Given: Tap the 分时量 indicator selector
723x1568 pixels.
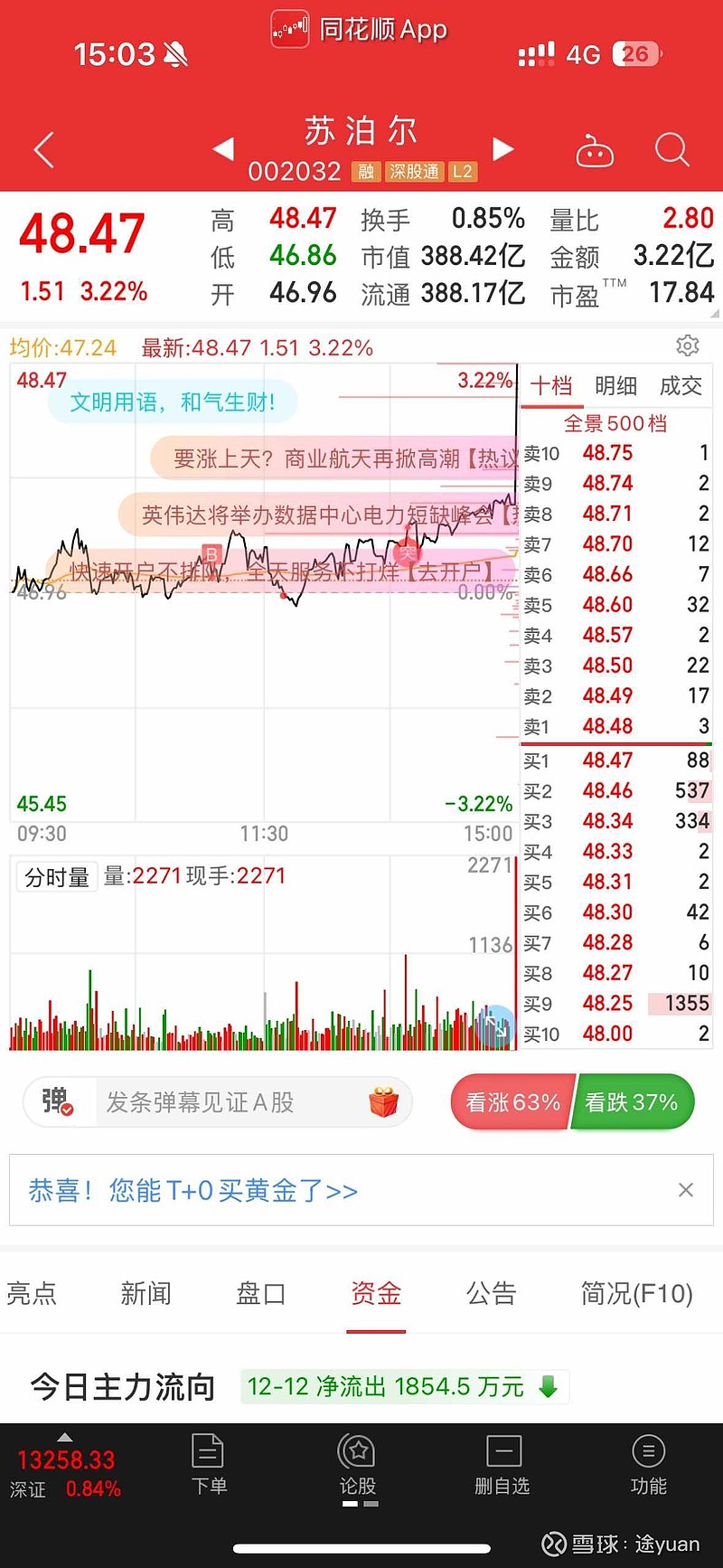Looking at the screenshot, I should [56, 876].
